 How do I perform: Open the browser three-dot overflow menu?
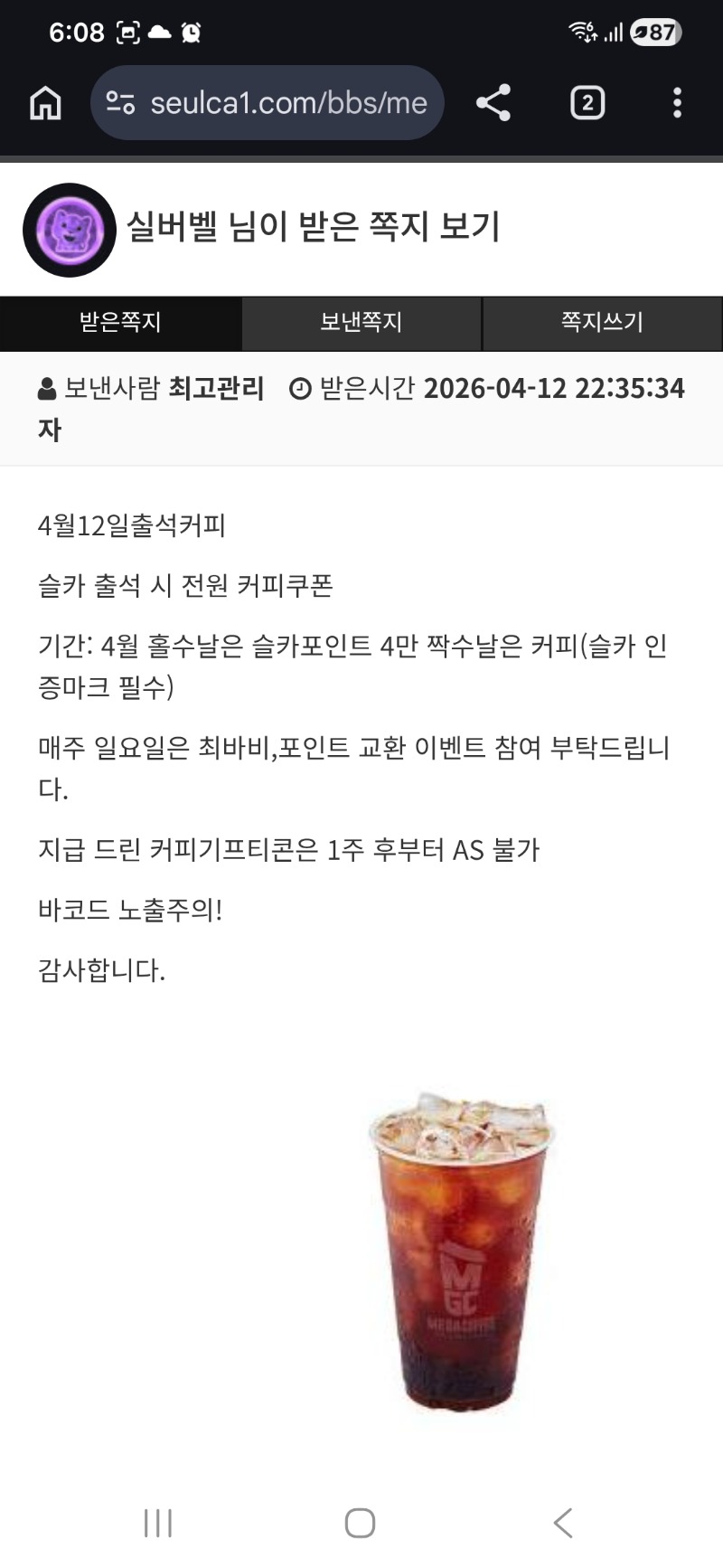(676, 103)
